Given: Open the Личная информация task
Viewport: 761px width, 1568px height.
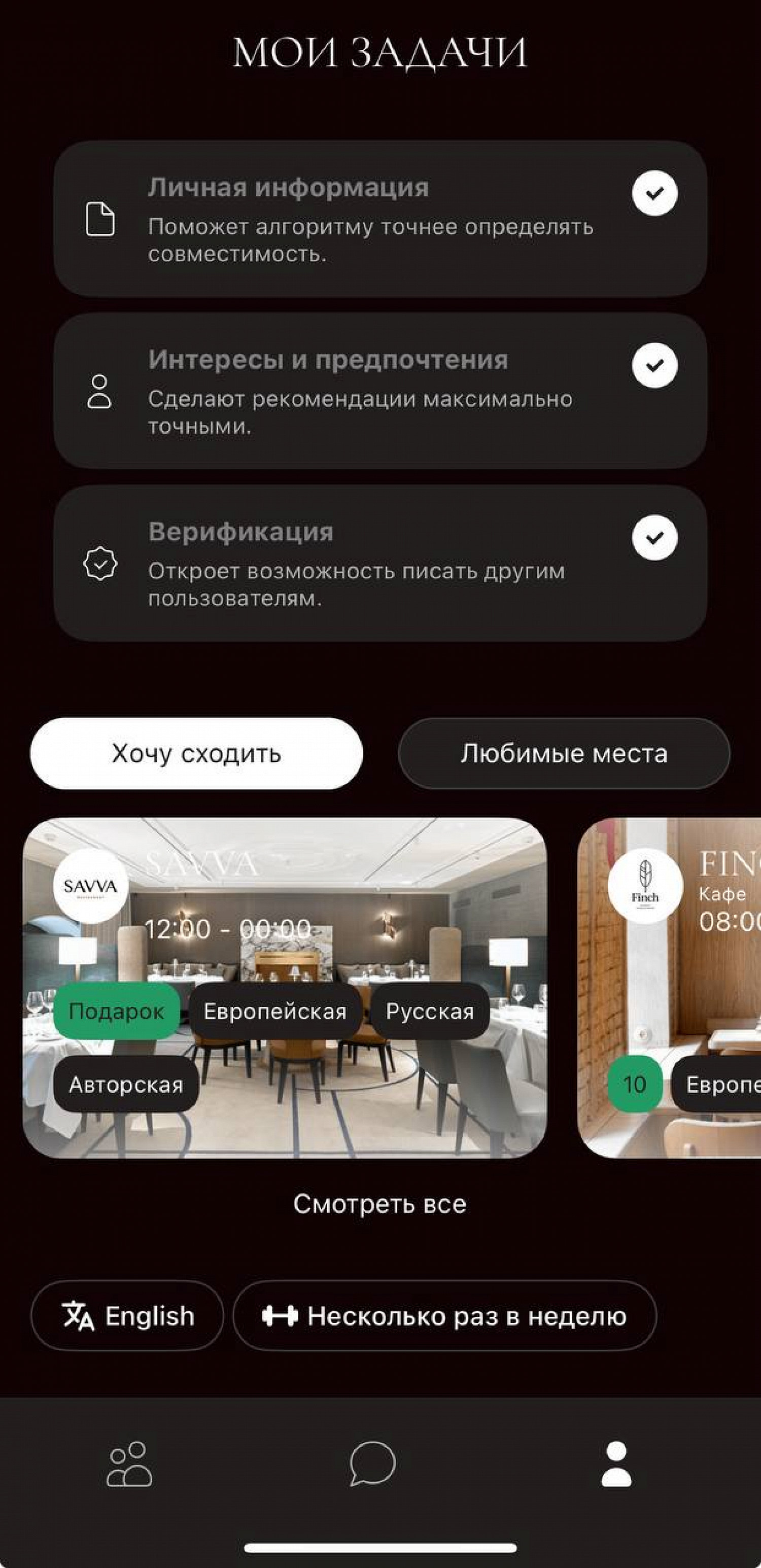Looking at the screenshot, I should [x=380, y=219].
